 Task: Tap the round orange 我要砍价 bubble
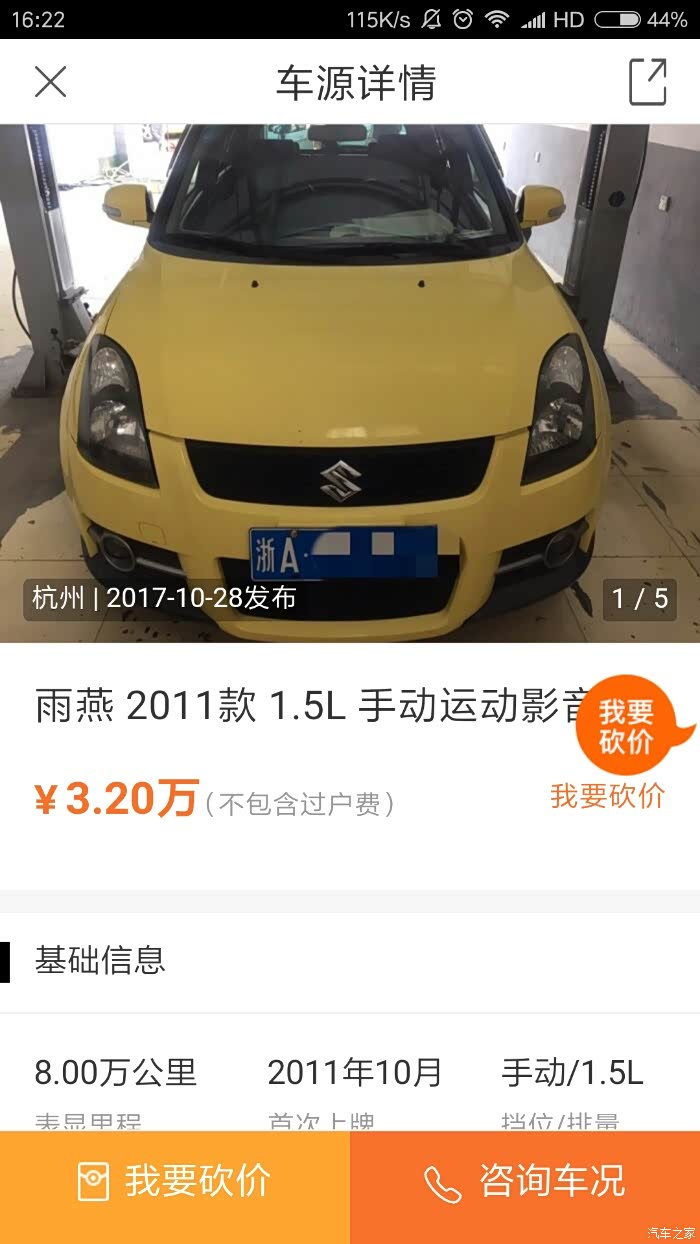click(627, 726)
